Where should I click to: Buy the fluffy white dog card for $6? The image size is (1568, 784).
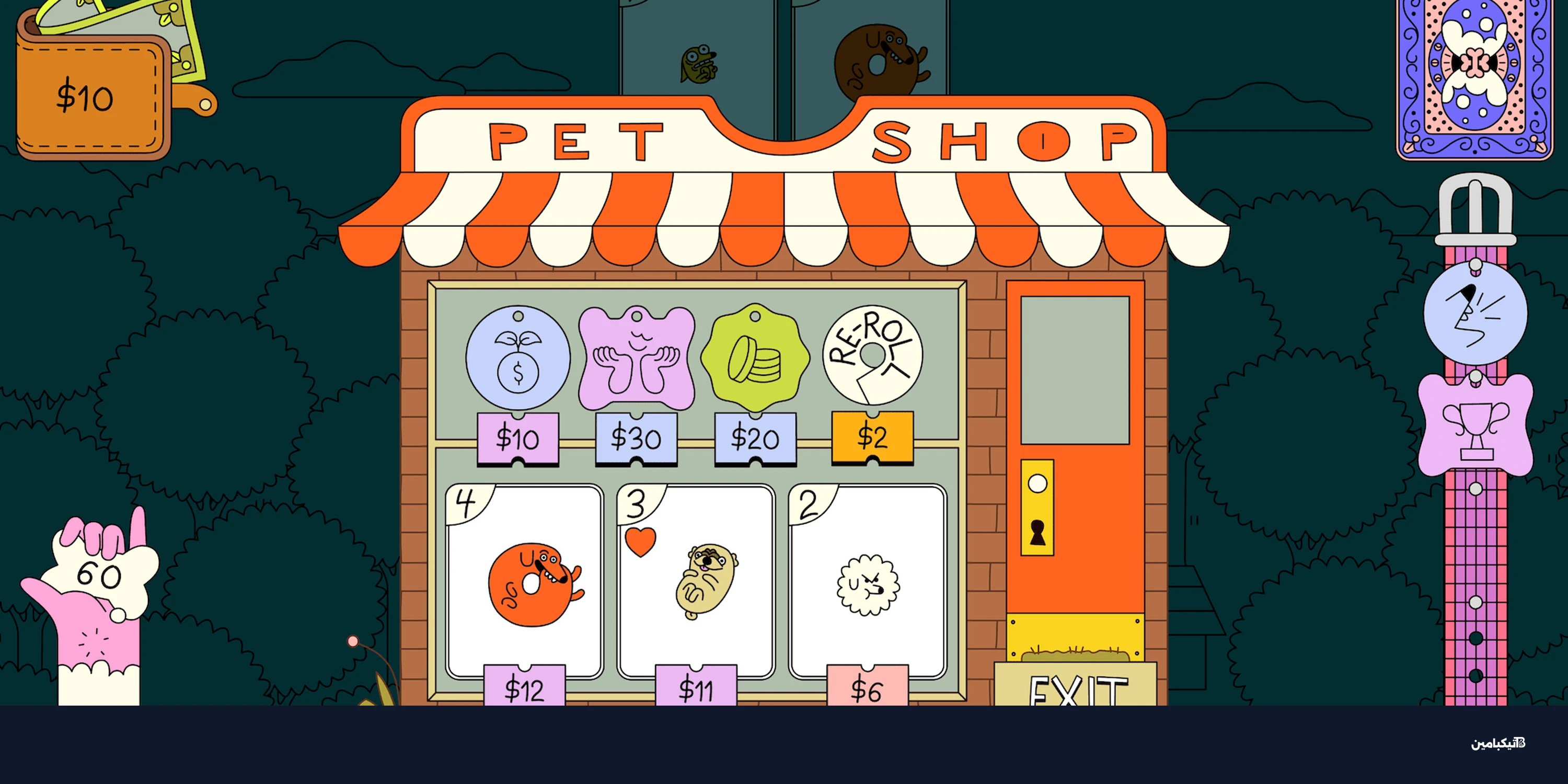pos(868,581)
